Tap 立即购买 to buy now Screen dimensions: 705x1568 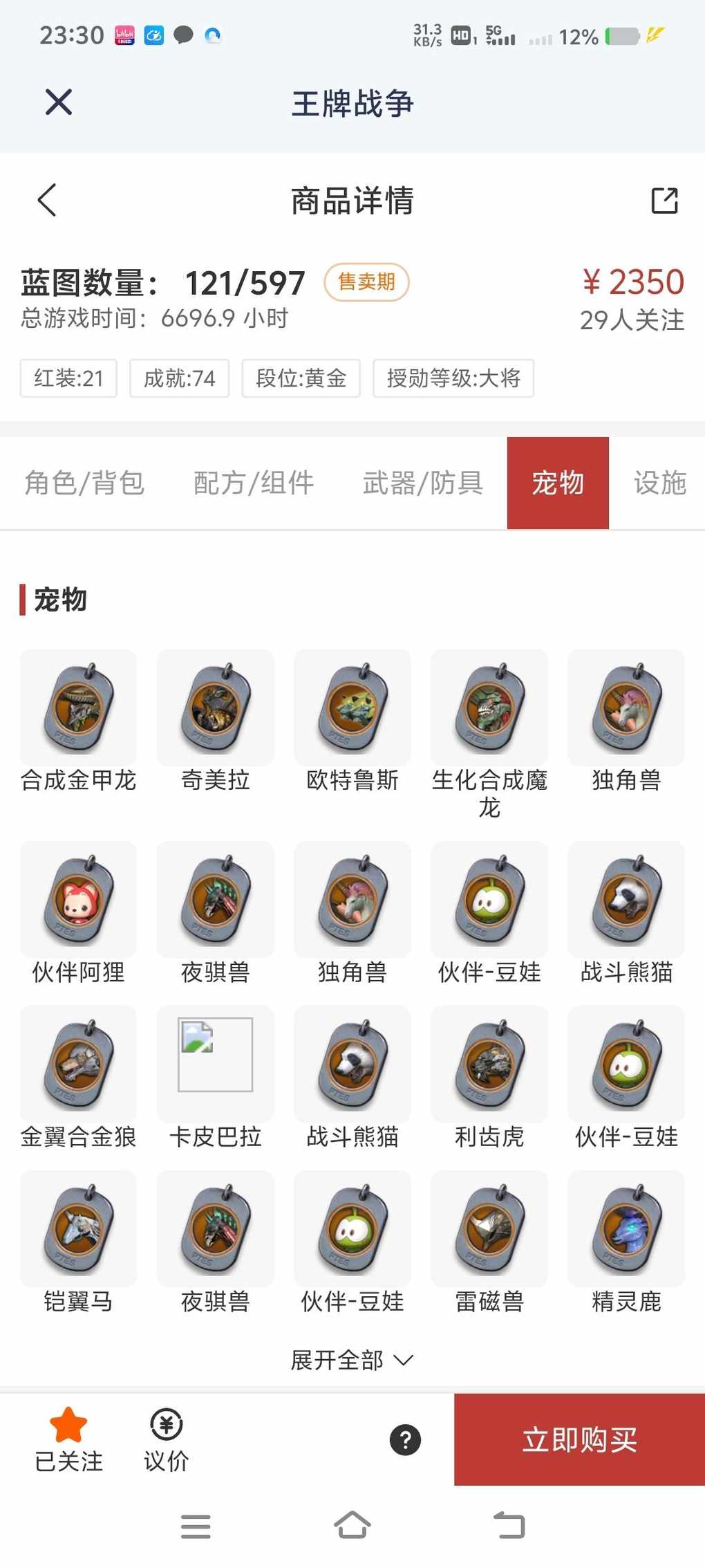[579, 1439]
